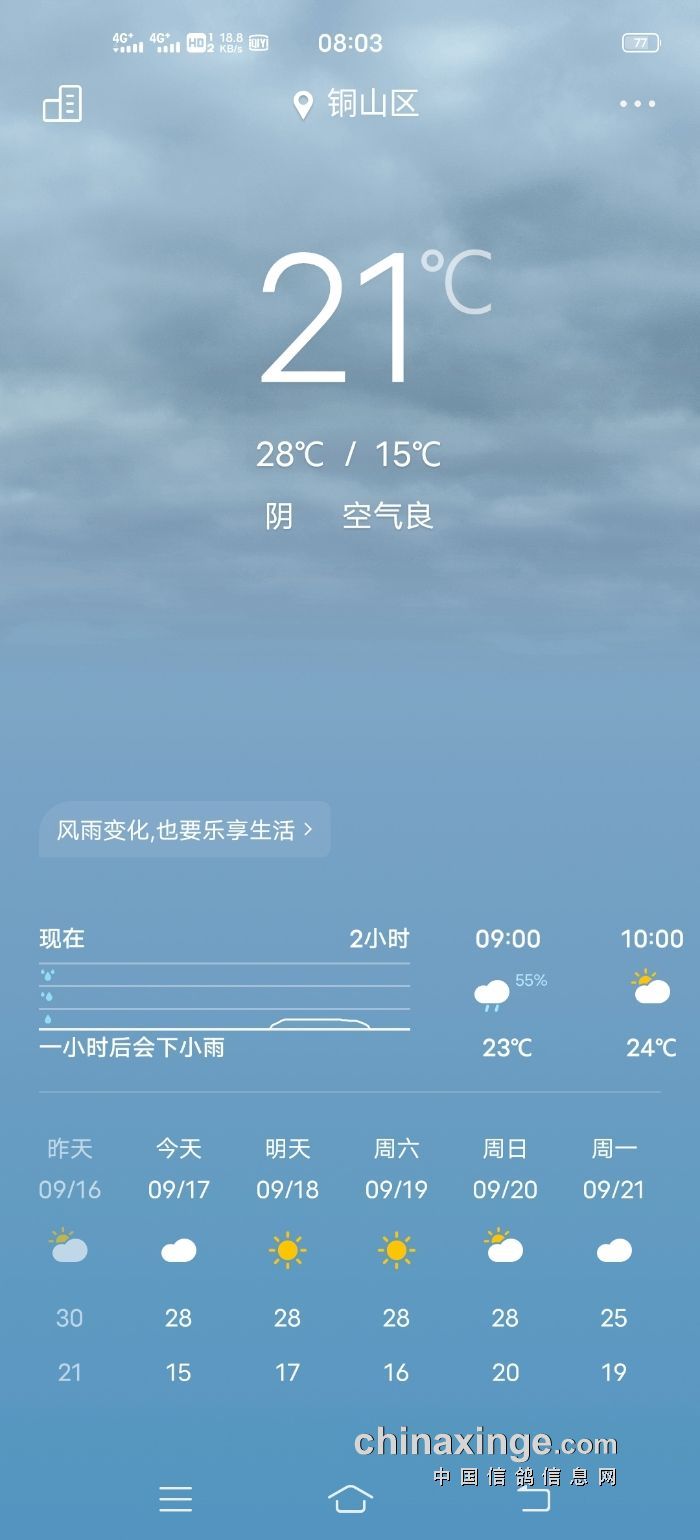Go to the home screen
This screenshot has width=700, height=1540.
(x=350, y=1498)
